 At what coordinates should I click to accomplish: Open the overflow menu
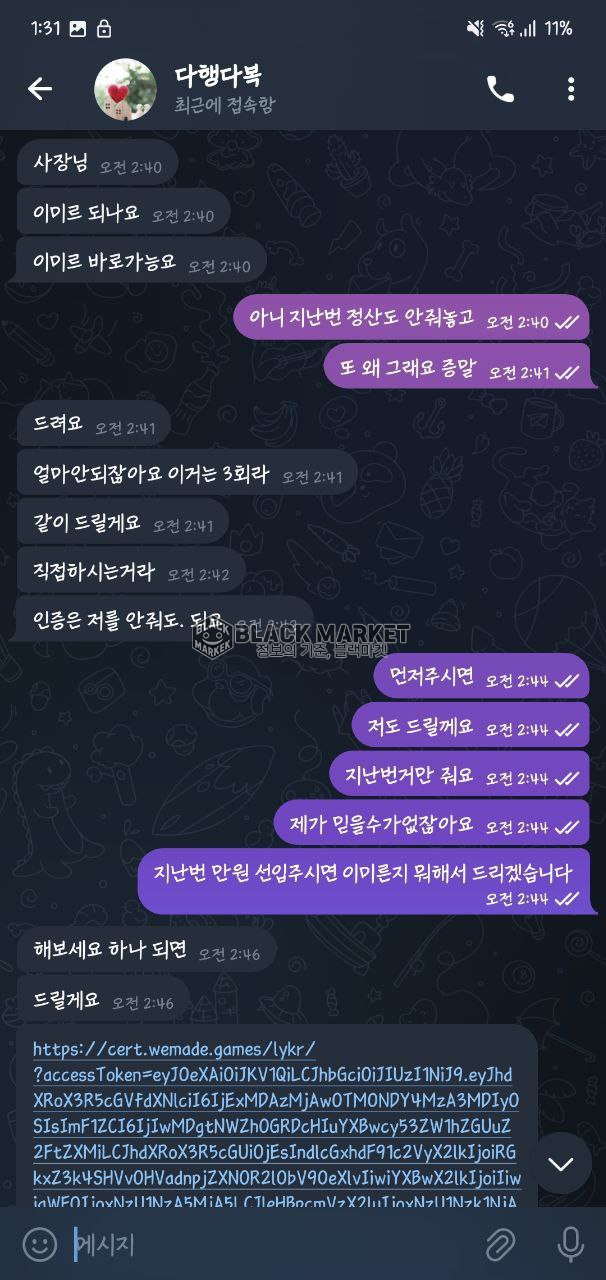[x=571, y=89]
